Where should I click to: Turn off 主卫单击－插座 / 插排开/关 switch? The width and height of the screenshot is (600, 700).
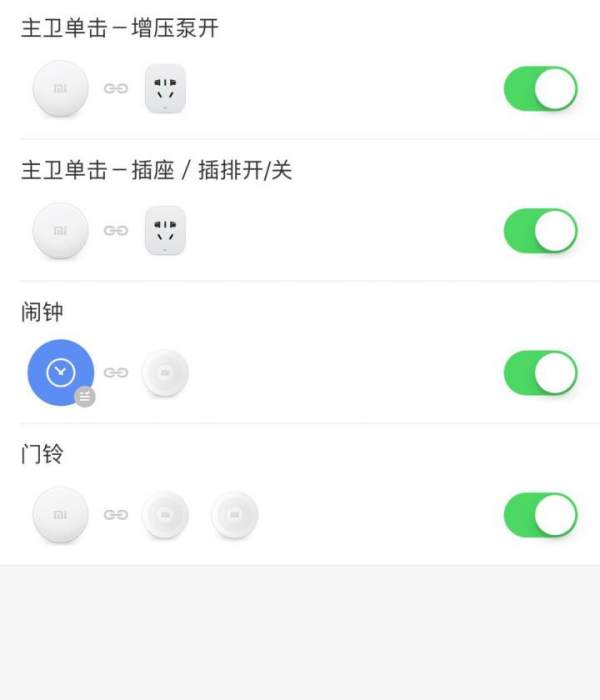540,231
